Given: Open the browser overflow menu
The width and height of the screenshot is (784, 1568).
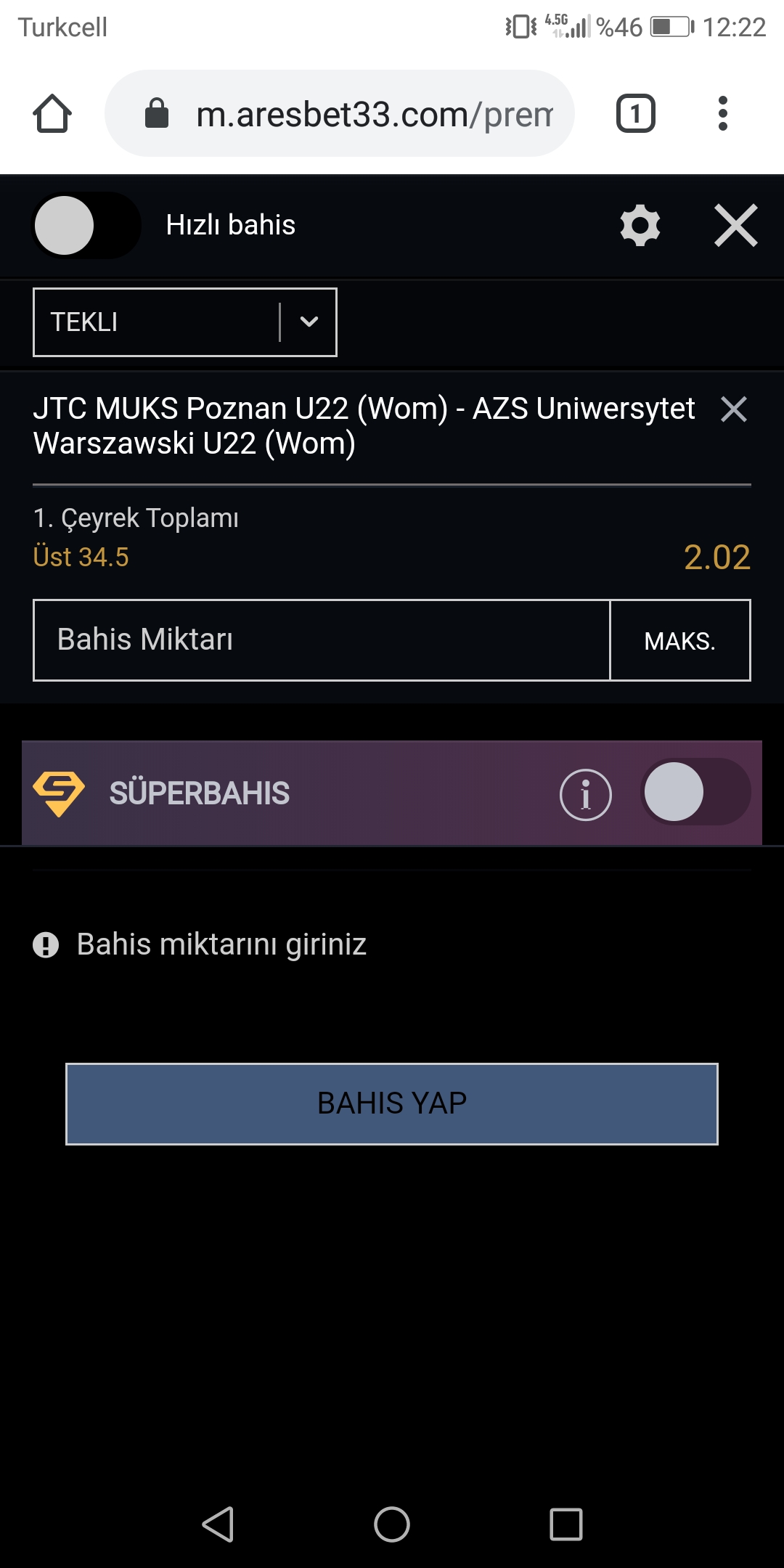Looking at the screenshot, I should pos(722,113).
